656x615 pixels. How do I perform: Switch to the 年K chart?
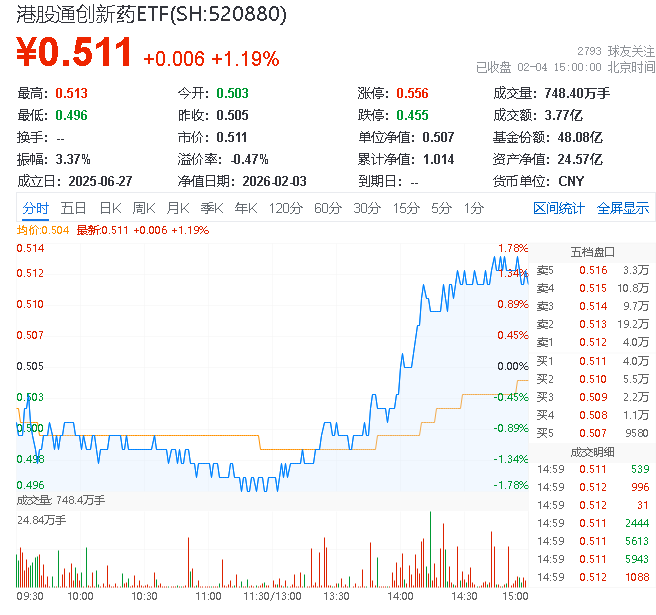tap(245, 208)
